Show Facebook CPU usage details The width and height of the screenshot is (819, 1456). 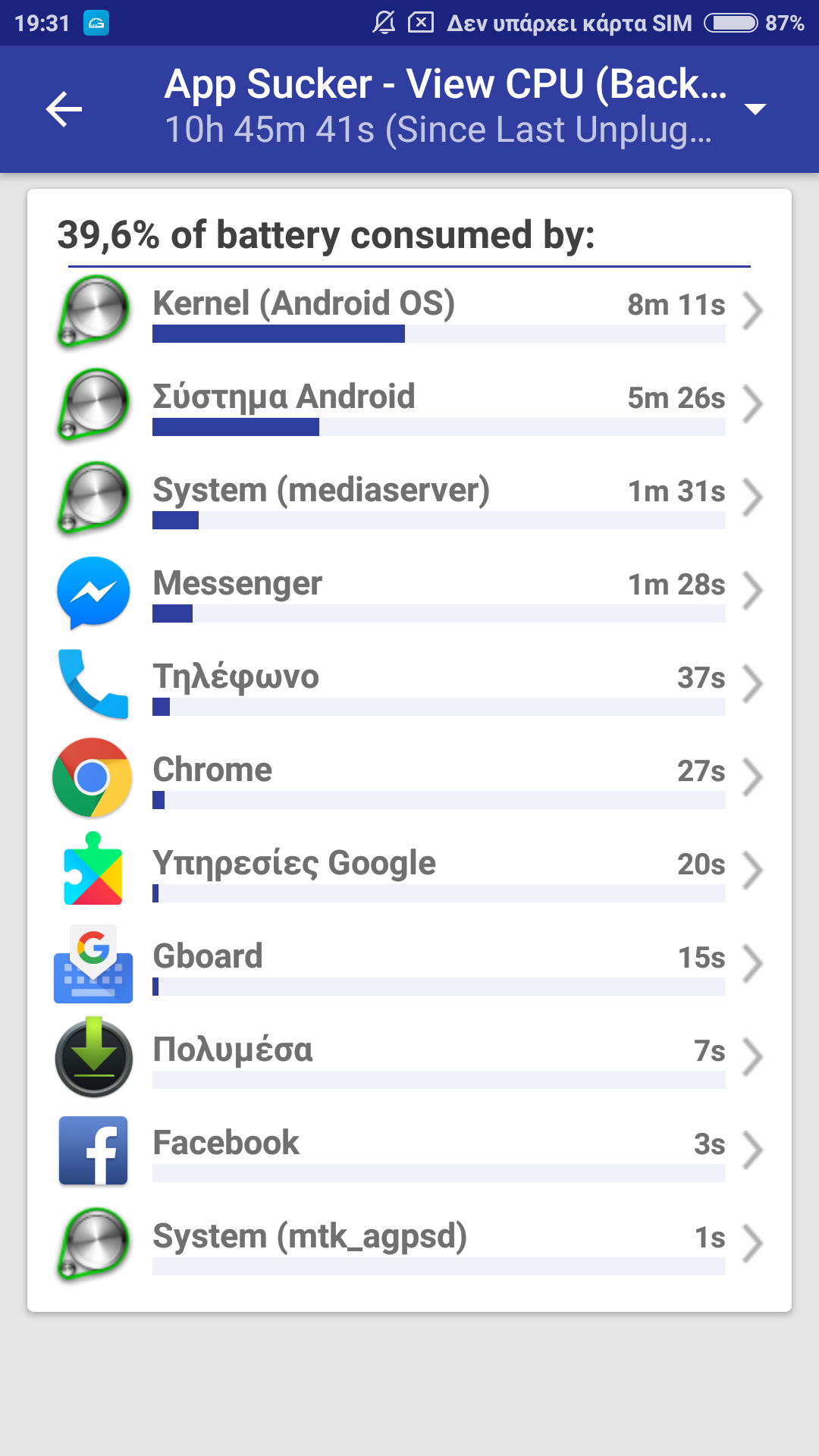[x=409, y=1152]
